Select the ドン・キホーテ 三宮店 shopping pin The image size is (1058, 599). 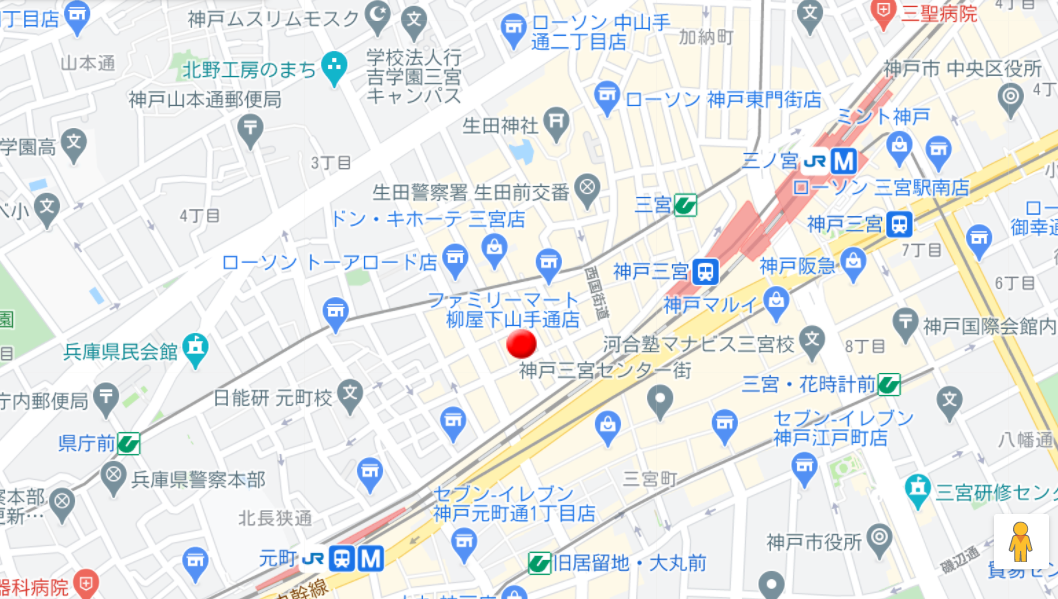point(494,246)
